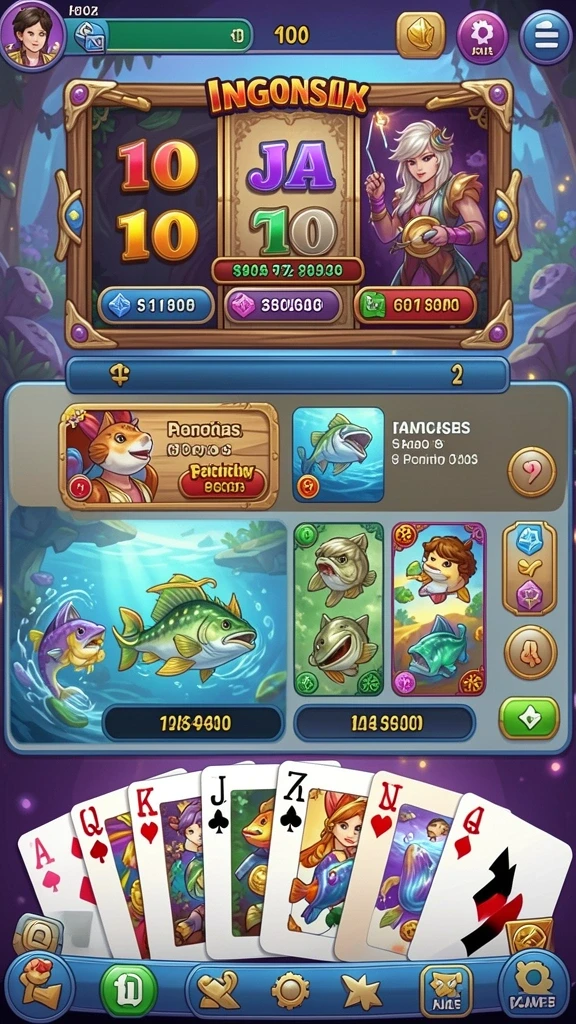Viewport: 576px width, 1024px height.
Task: Select the purple gem 3800600 button
Action: pyautogui.click(x=283, y=306)
